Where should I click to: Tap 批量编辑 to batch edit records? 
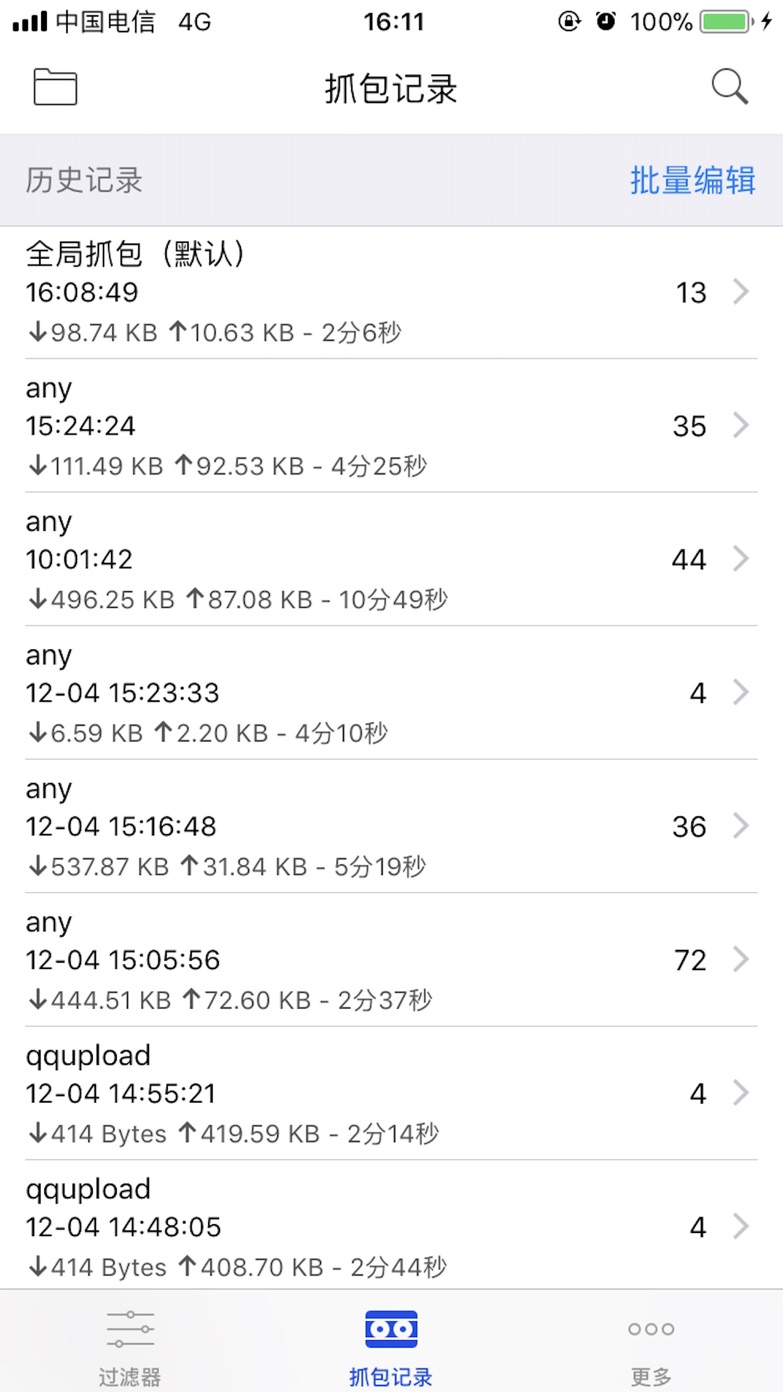[x=692, y=181]
